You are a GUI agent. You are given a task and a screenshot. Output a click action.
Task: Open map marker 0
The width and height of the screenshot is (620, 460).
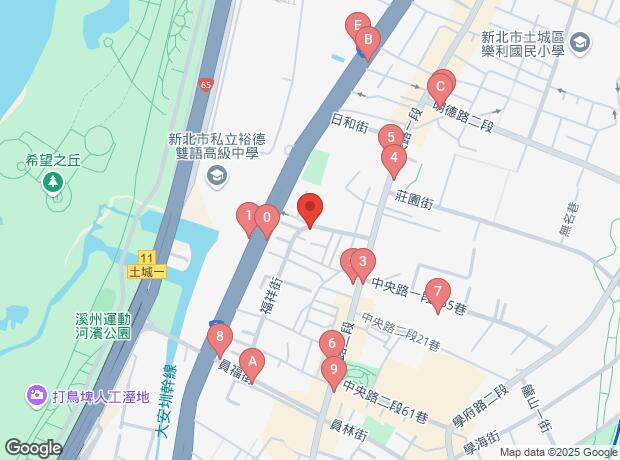pyautogui.click(x=266, y=217)
